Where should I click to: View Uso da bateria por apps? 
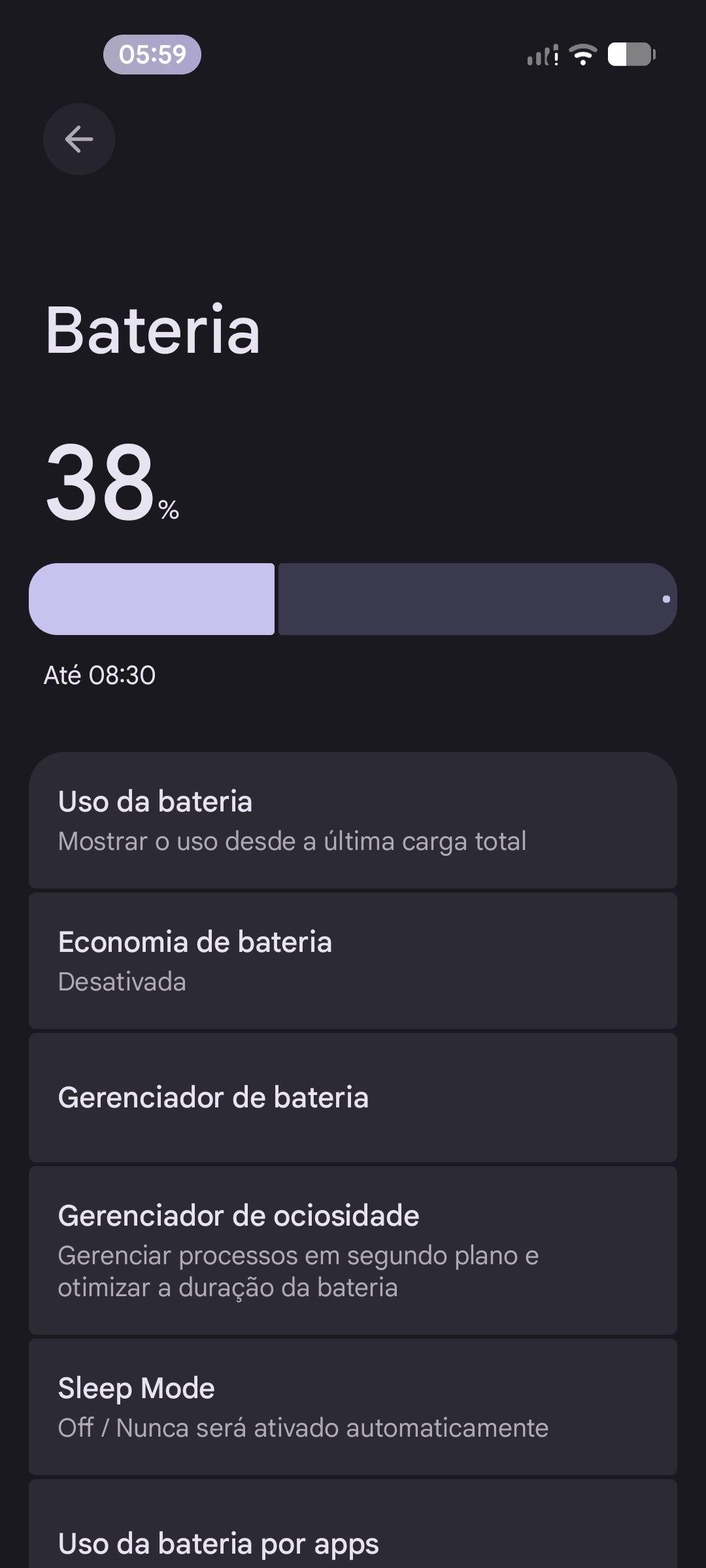353,1542
